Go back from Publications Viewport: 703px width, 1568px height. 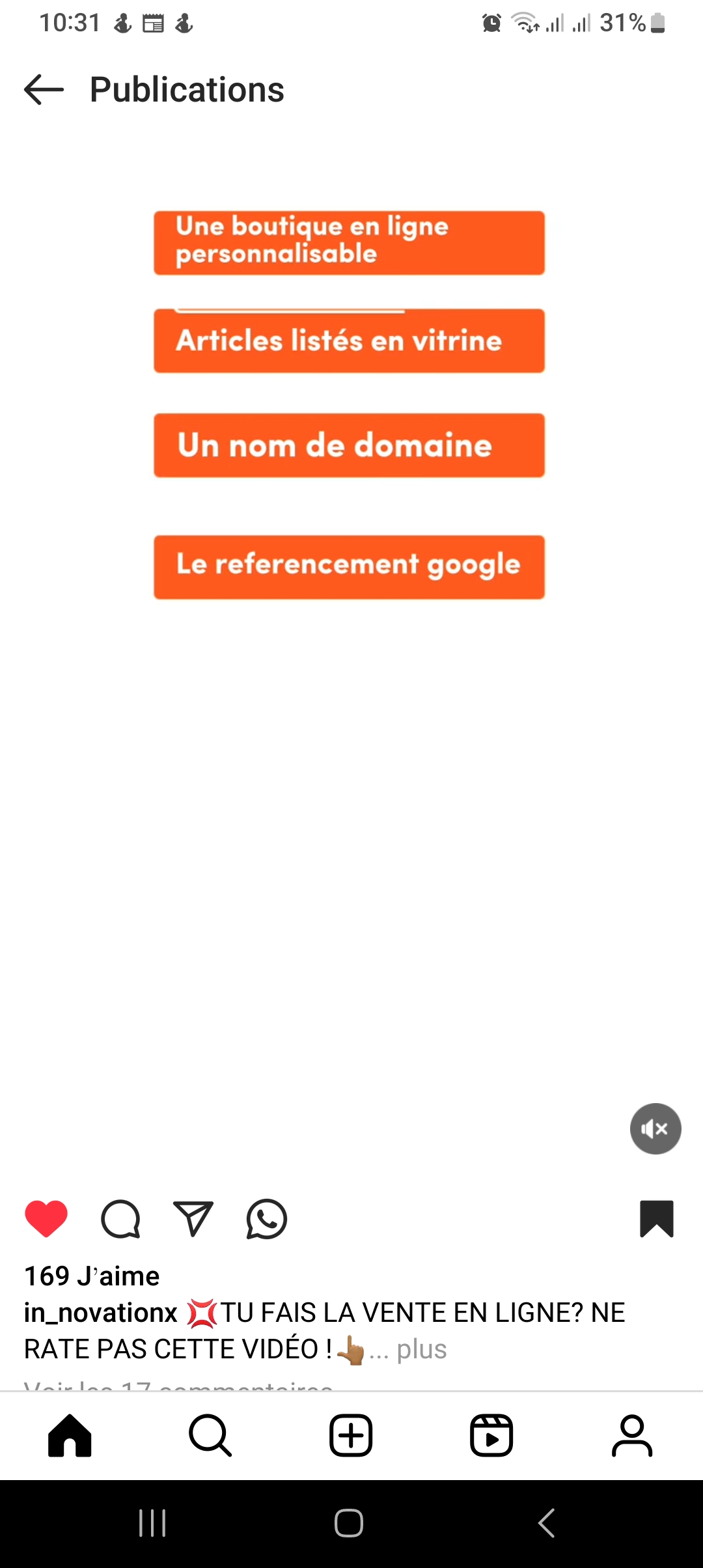(44, 89)
